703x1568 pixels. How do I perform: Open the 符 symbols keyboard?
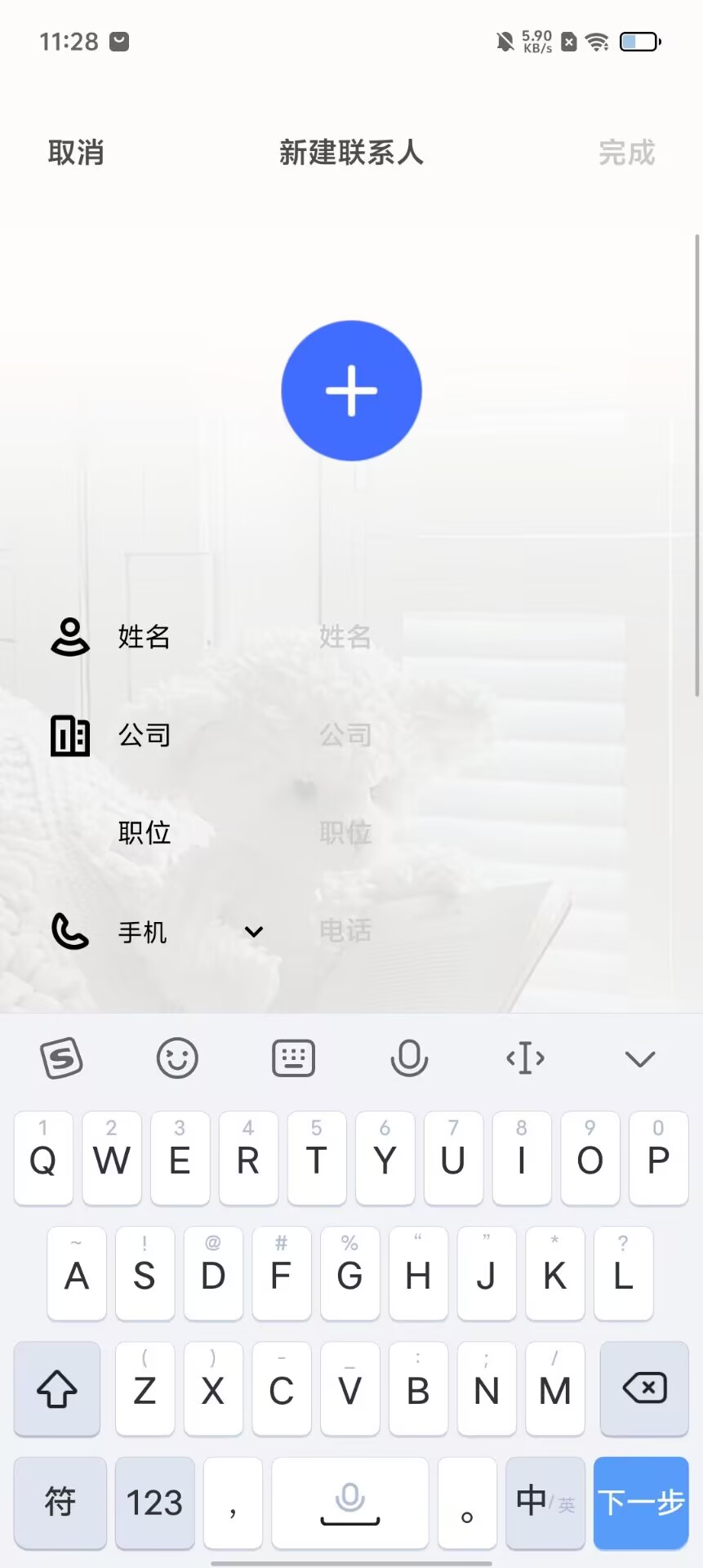click(60, 1503)
